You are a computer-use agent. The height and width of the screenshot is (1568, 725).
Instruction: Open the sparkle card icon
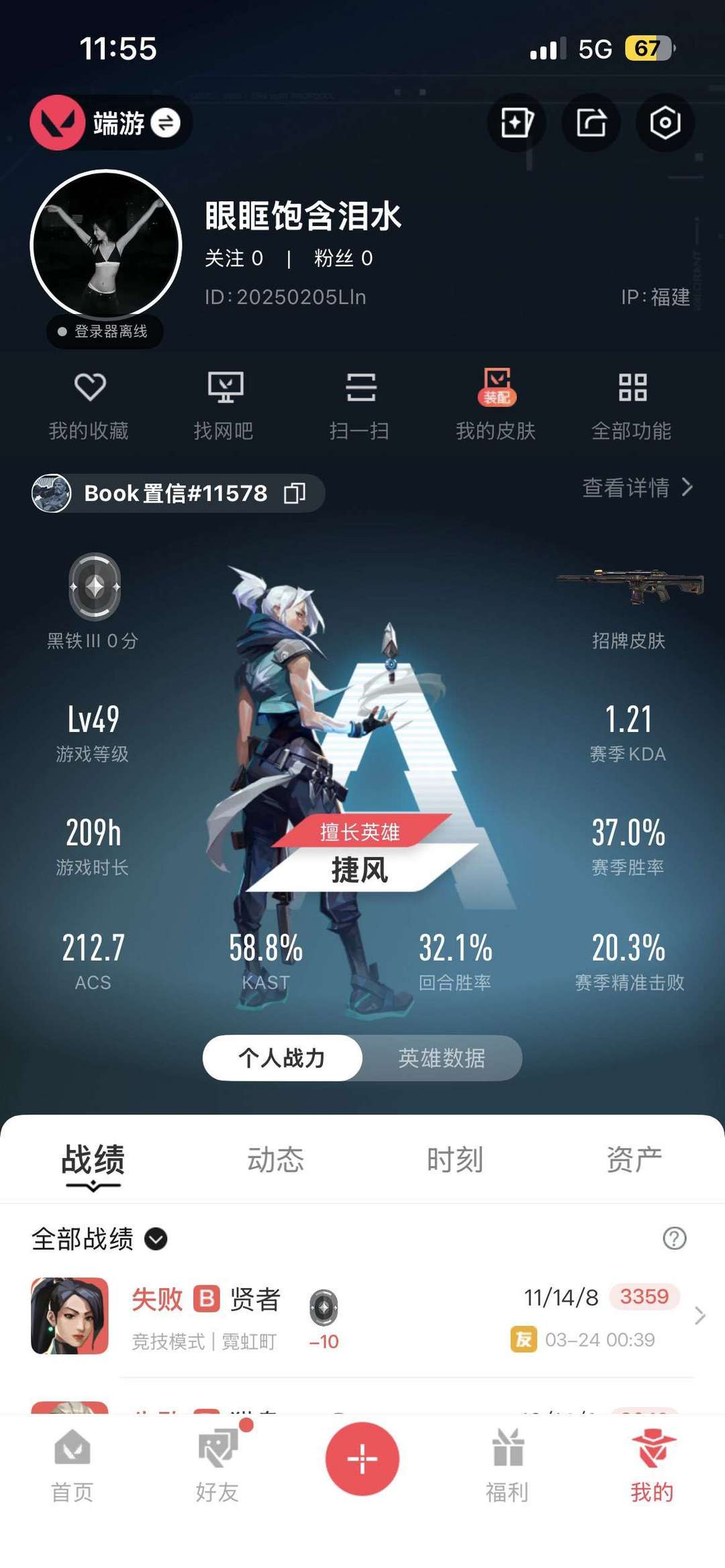pos(516,123)
